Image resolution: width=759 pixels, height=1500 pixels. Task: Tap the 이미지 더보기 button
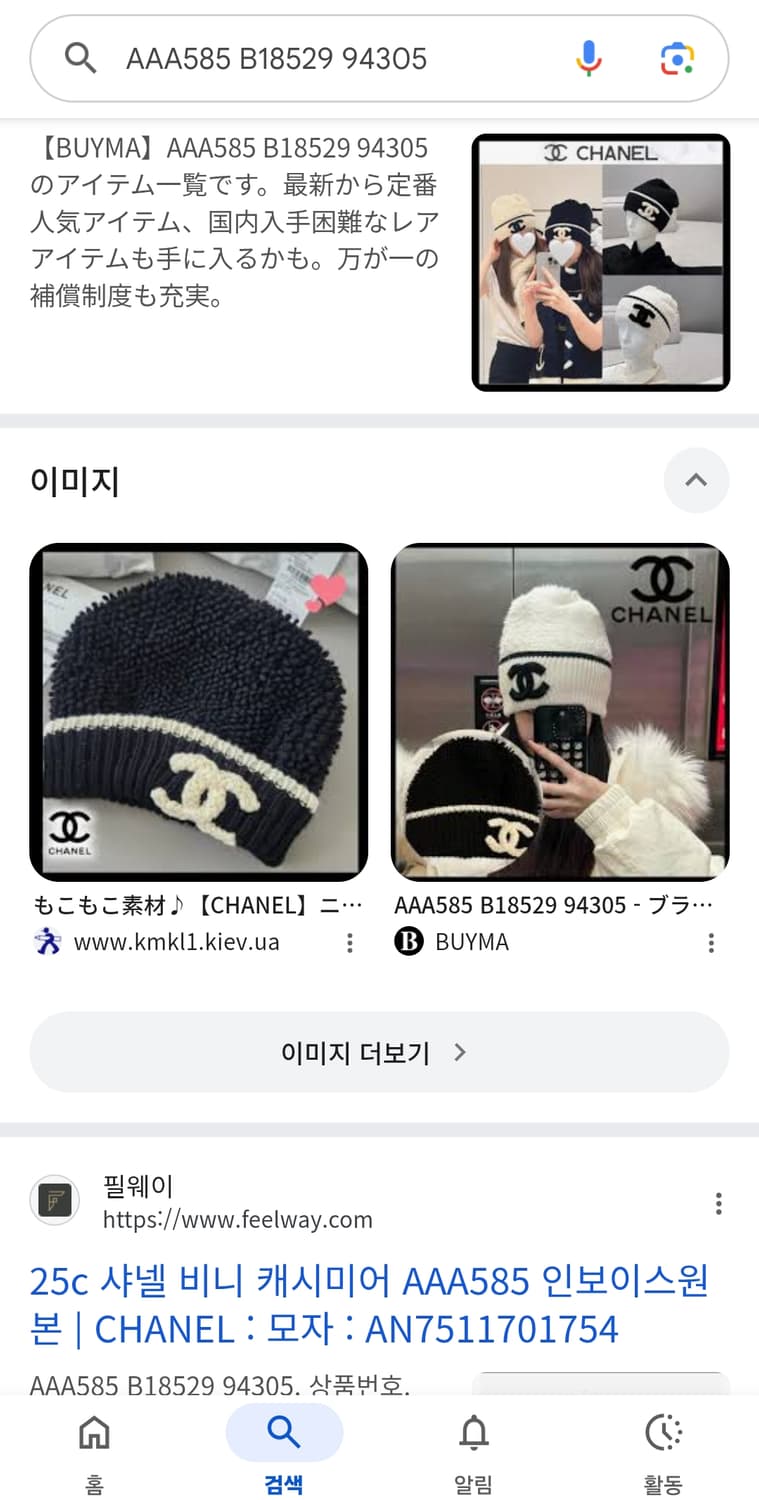378,1052
